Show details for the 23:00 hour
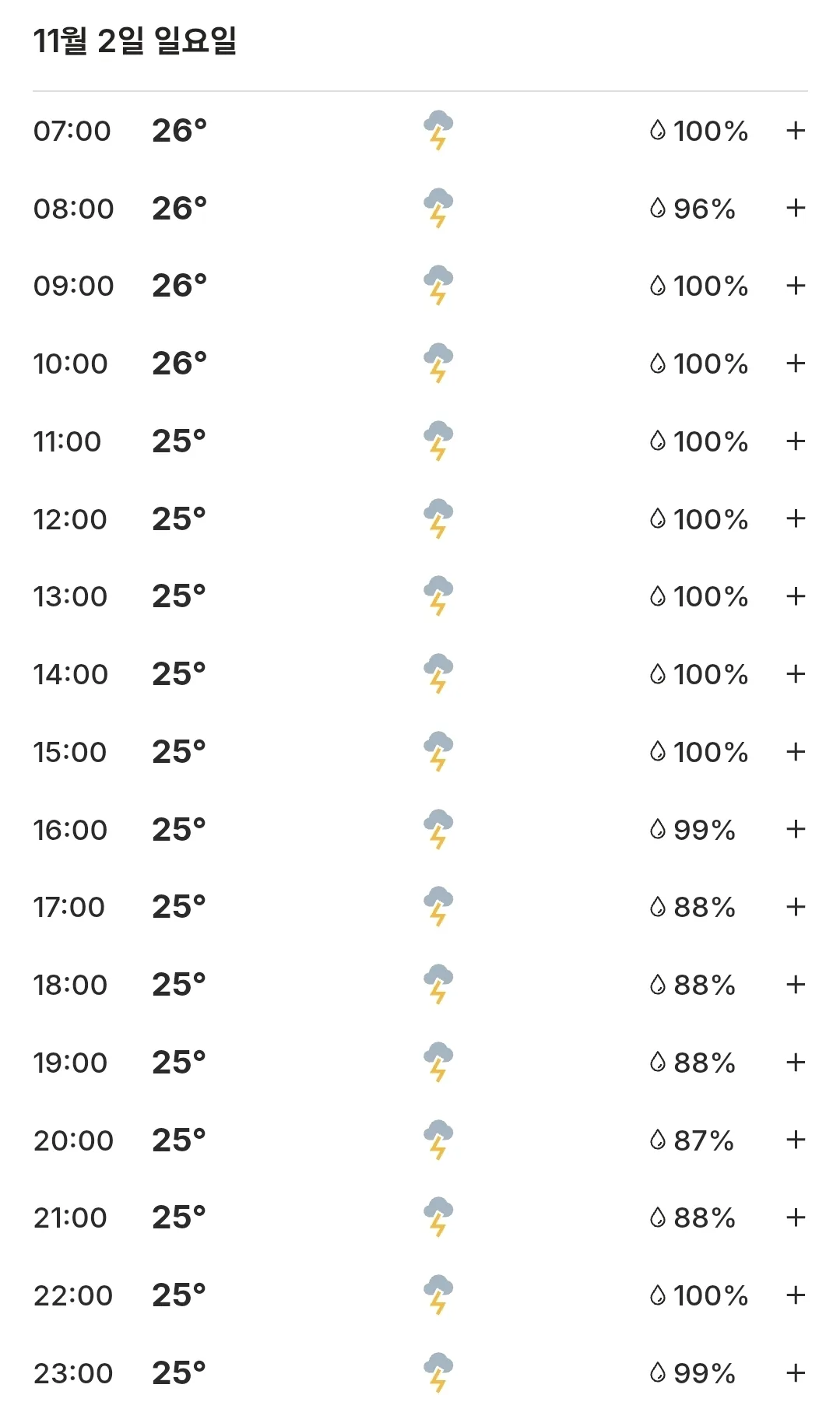Image resolution: width=840 pixels, height=1402 pixels. tap(795, 1373)
